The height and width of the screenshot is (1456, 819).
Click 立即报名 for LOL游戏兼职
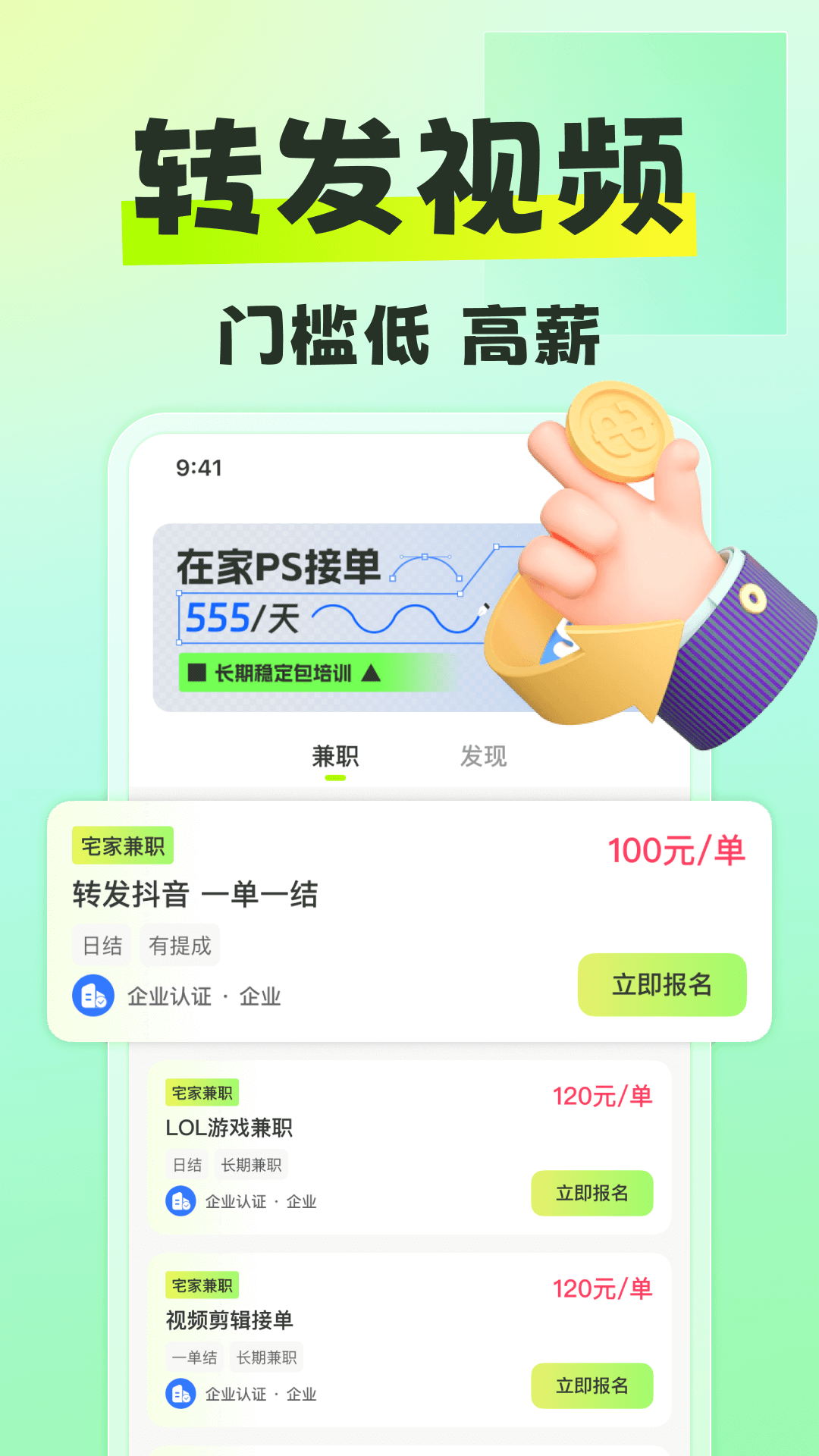[594, 1192]
